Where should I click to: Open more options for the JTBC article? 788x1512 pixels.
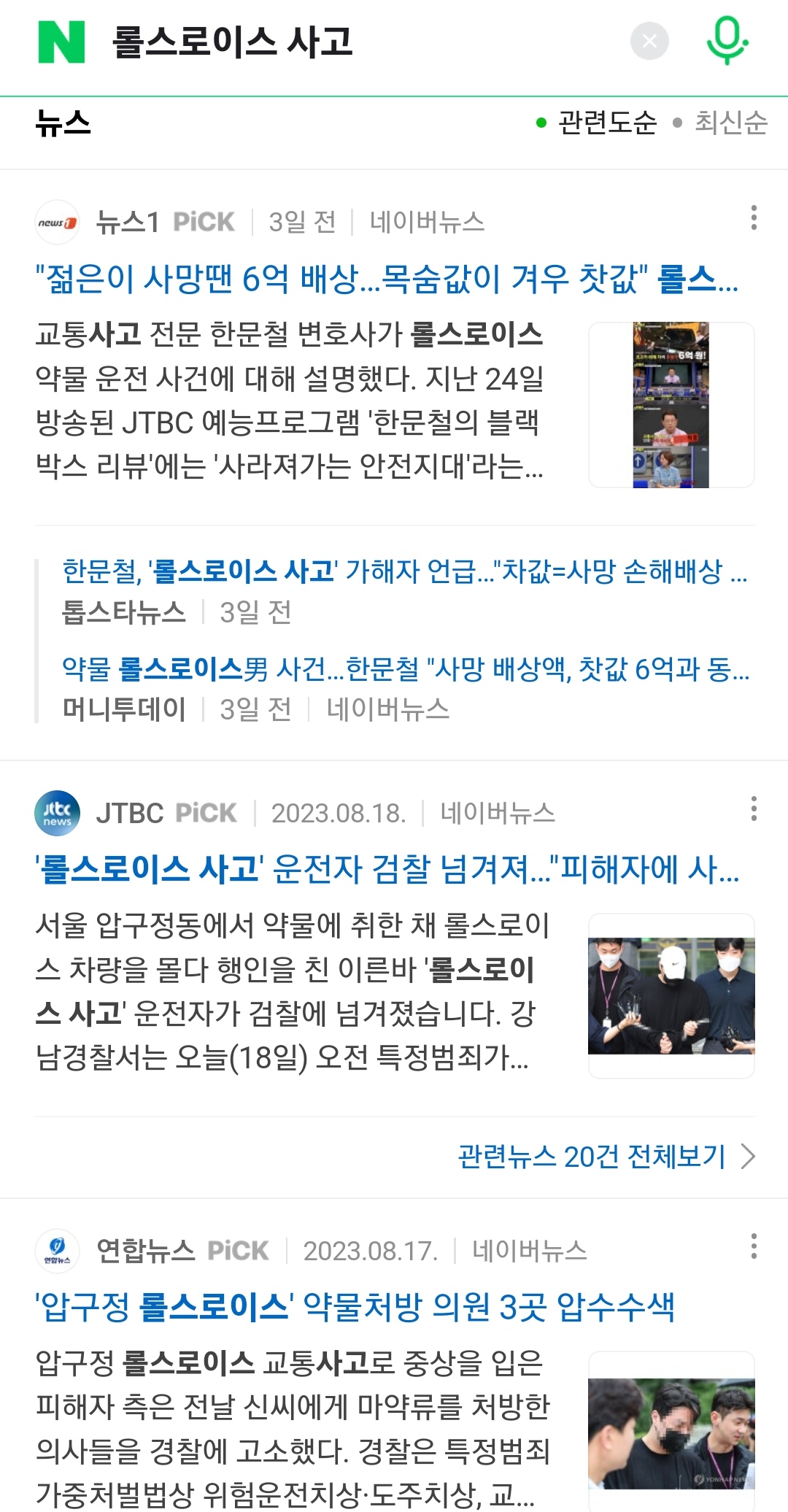click(754, 809)
